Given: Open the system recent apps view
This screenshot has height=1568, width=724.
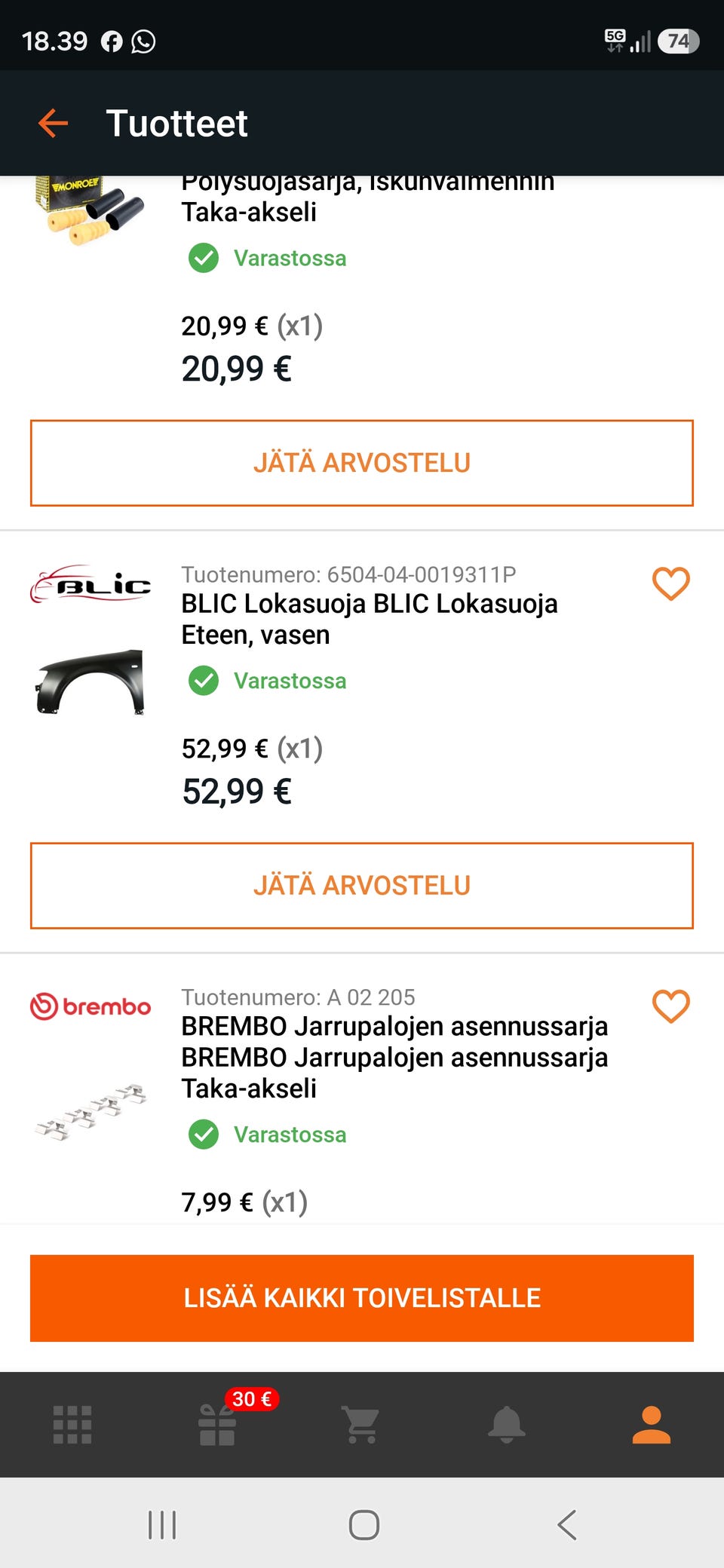Looking at the screenshot, I should tap(162, 1524).
